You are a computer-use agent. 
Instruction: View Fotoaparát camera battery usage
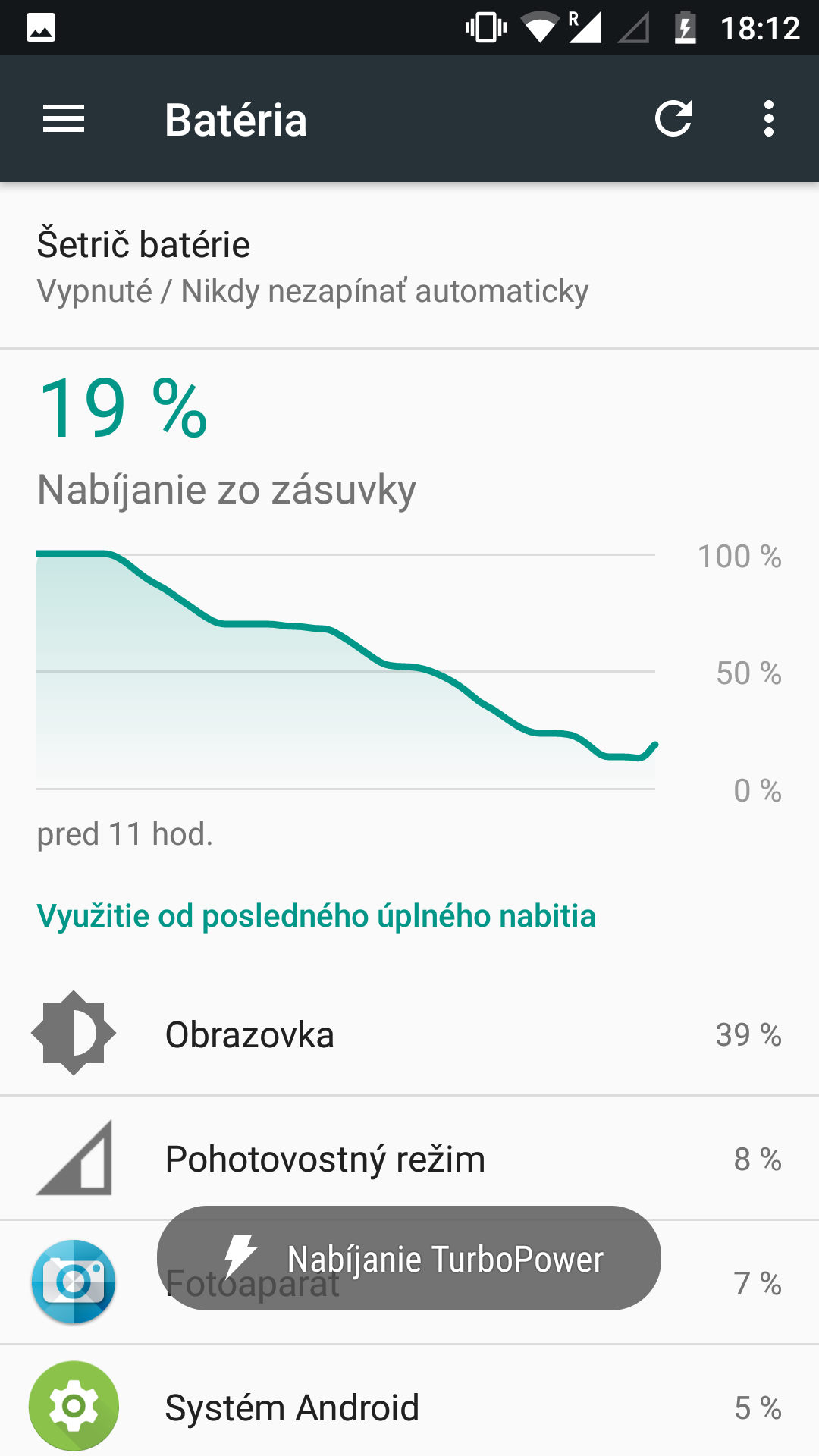click(409, 1282)
